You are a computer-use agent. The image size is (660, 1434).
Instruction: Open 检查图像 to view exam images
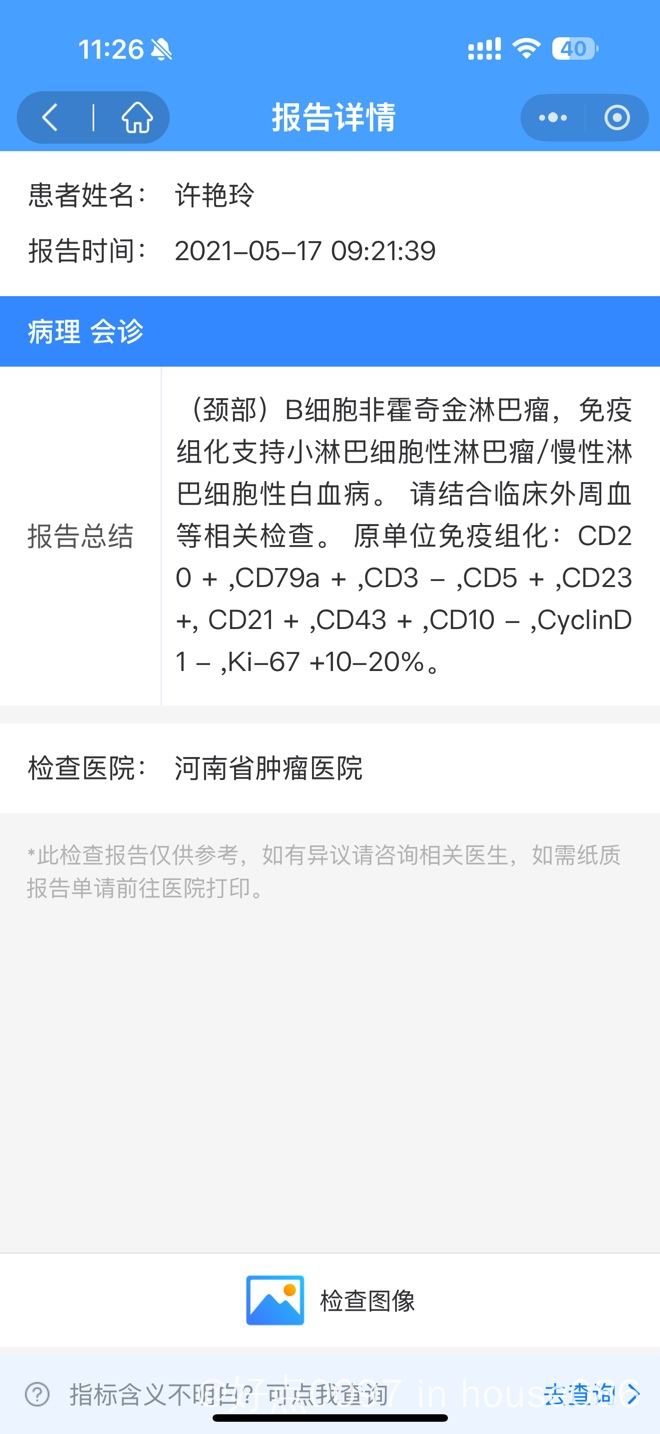pos(330,1300)
